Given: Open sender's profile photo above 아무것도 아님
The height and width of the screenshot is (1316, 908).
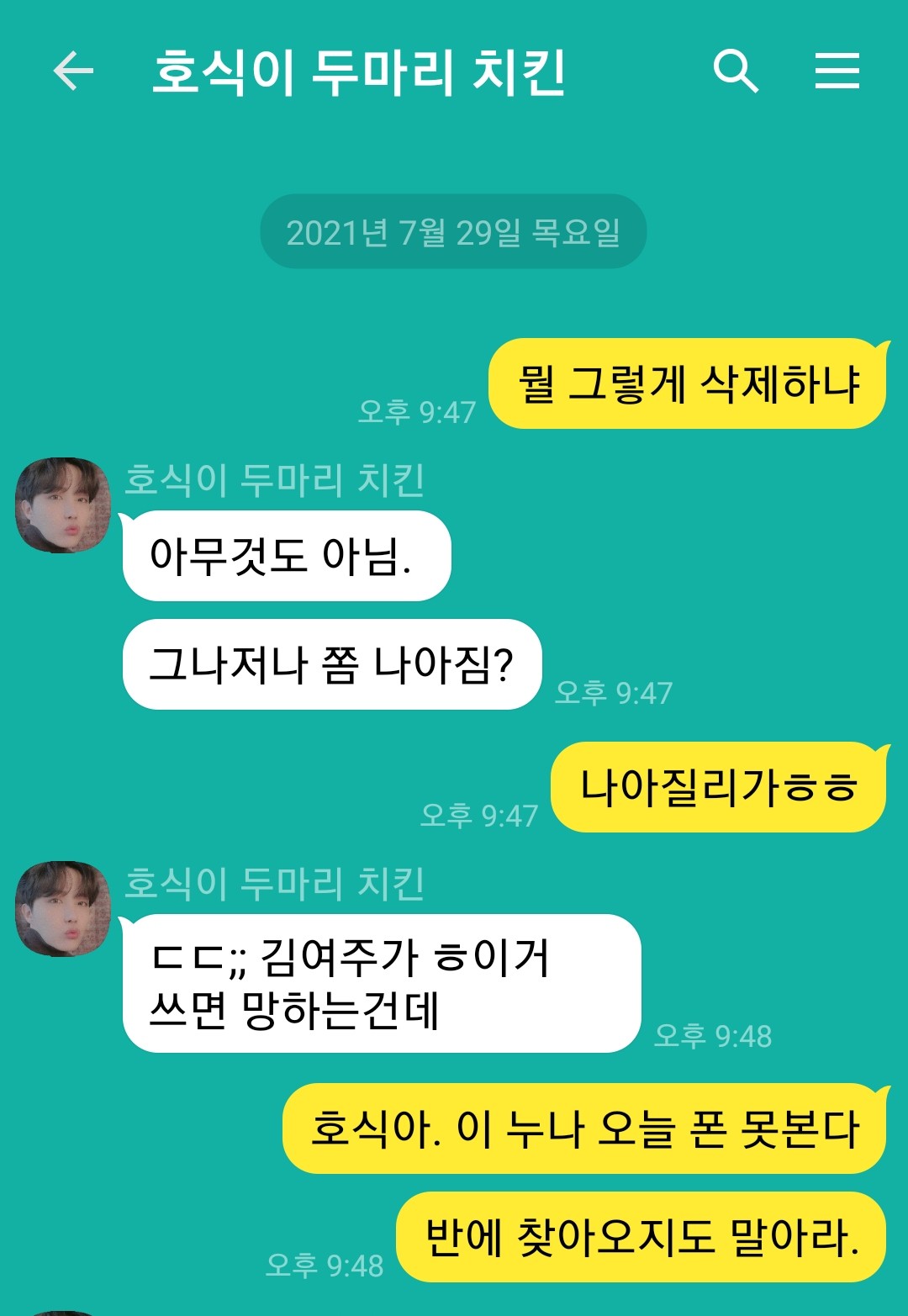Looking at the screenshot, I should [63, 505].
